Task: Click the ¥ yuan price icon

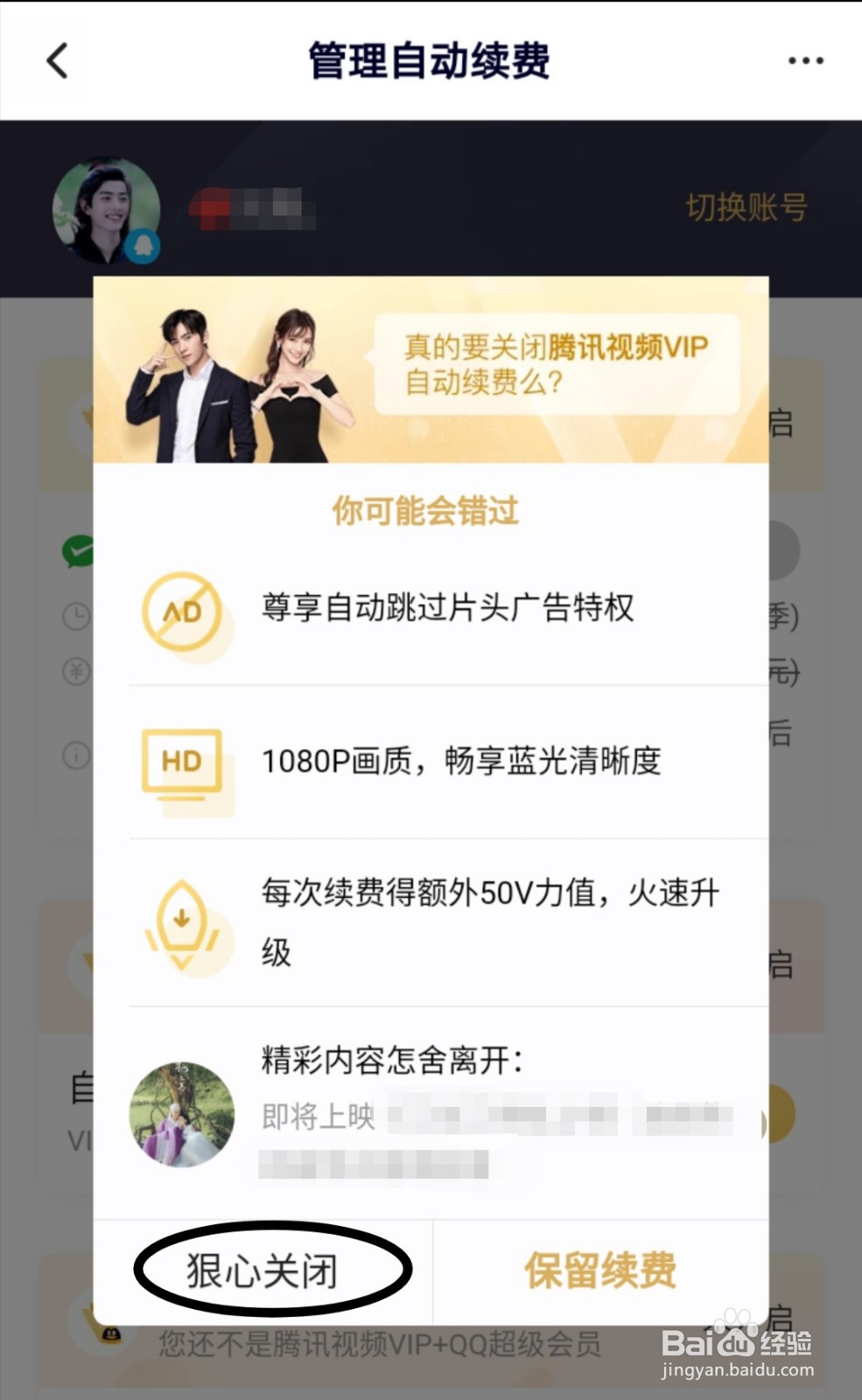Action: click(77, 671)
